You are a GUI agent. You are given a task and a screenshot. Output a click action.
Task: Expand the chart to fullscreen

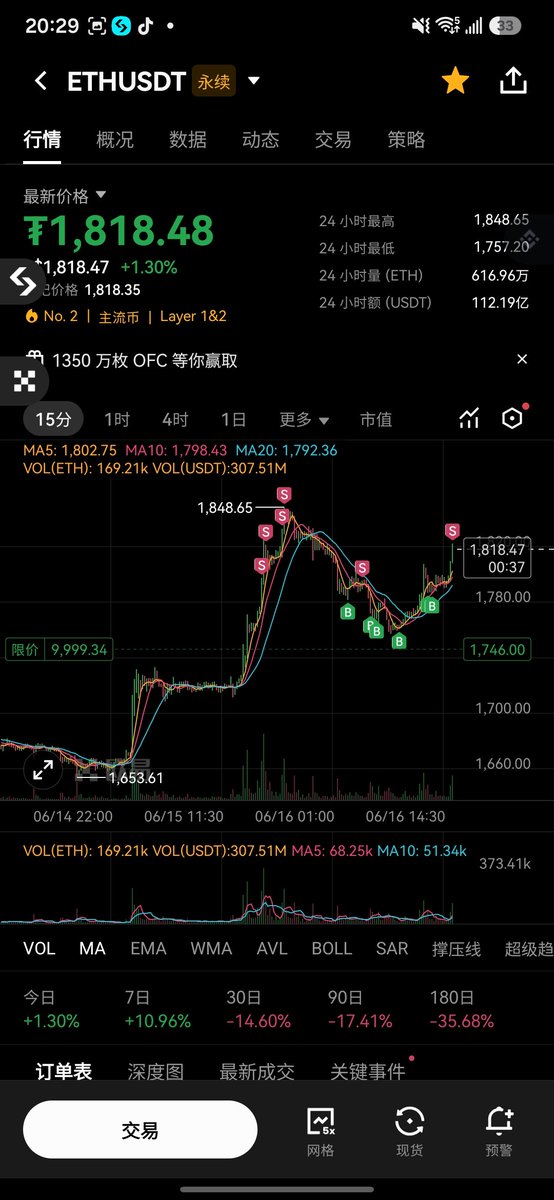43,770
